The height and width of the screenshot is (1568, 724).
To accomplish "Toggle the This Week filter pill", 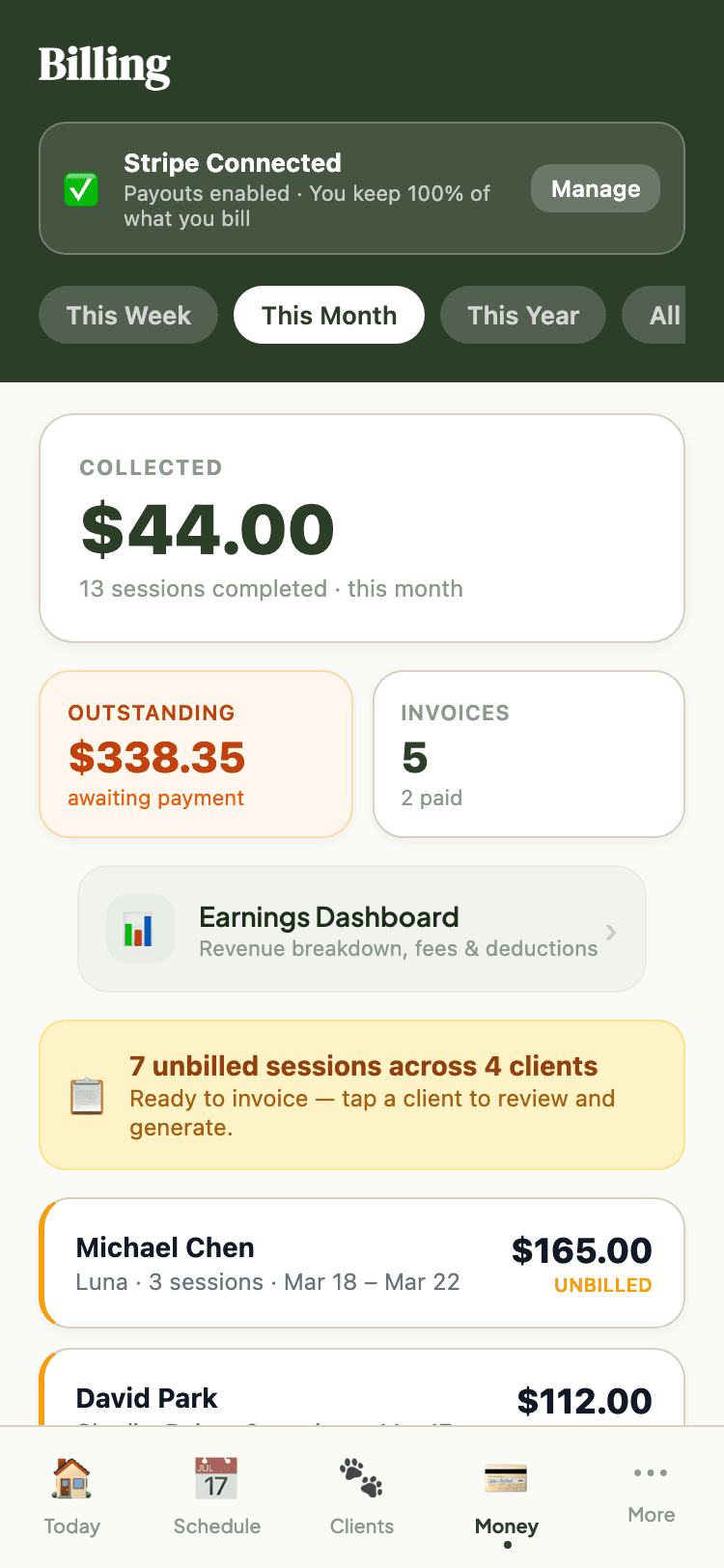I will (127, 315).
